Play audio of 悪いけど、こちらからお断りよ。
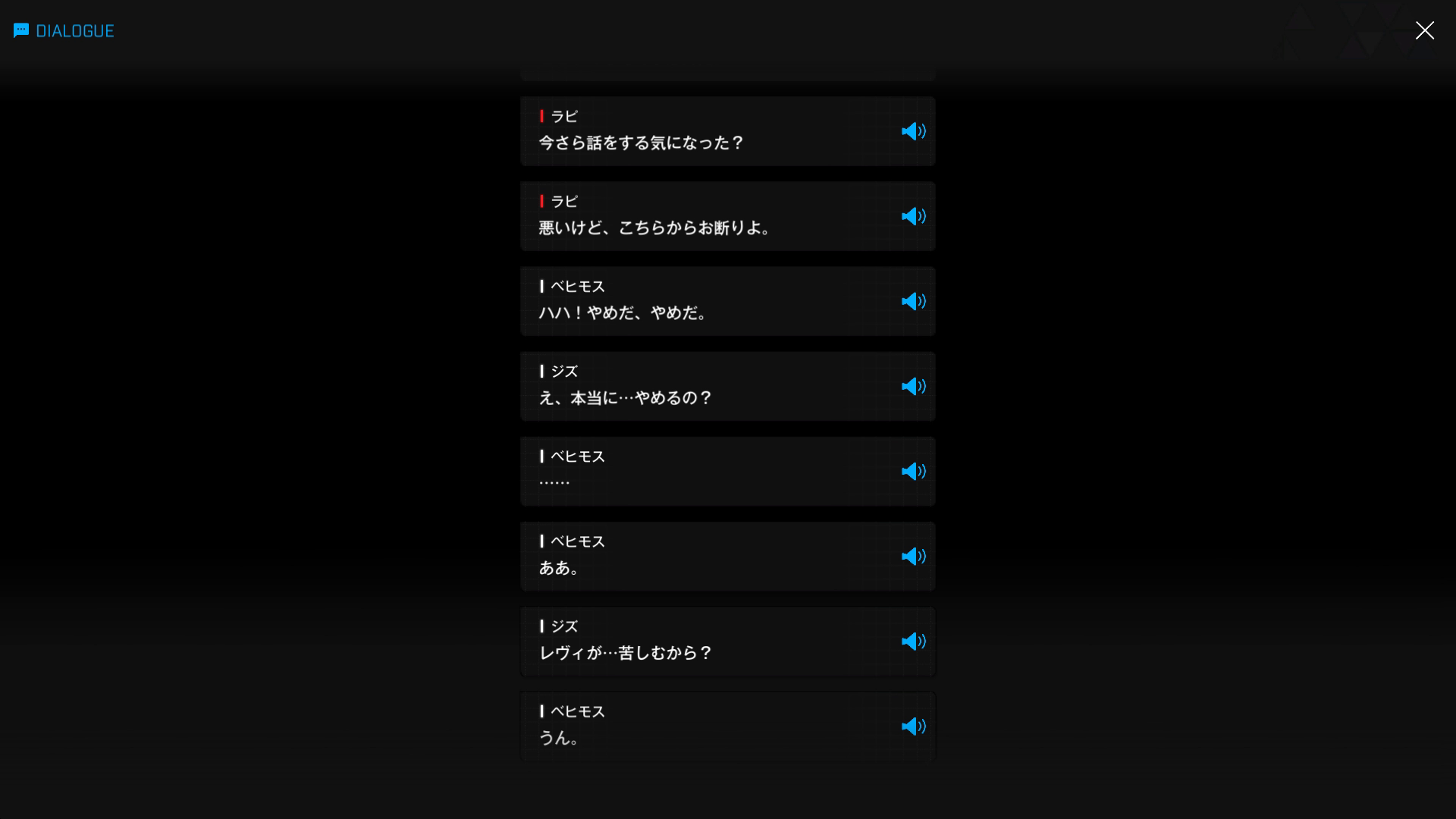 (x=913, y=216)
